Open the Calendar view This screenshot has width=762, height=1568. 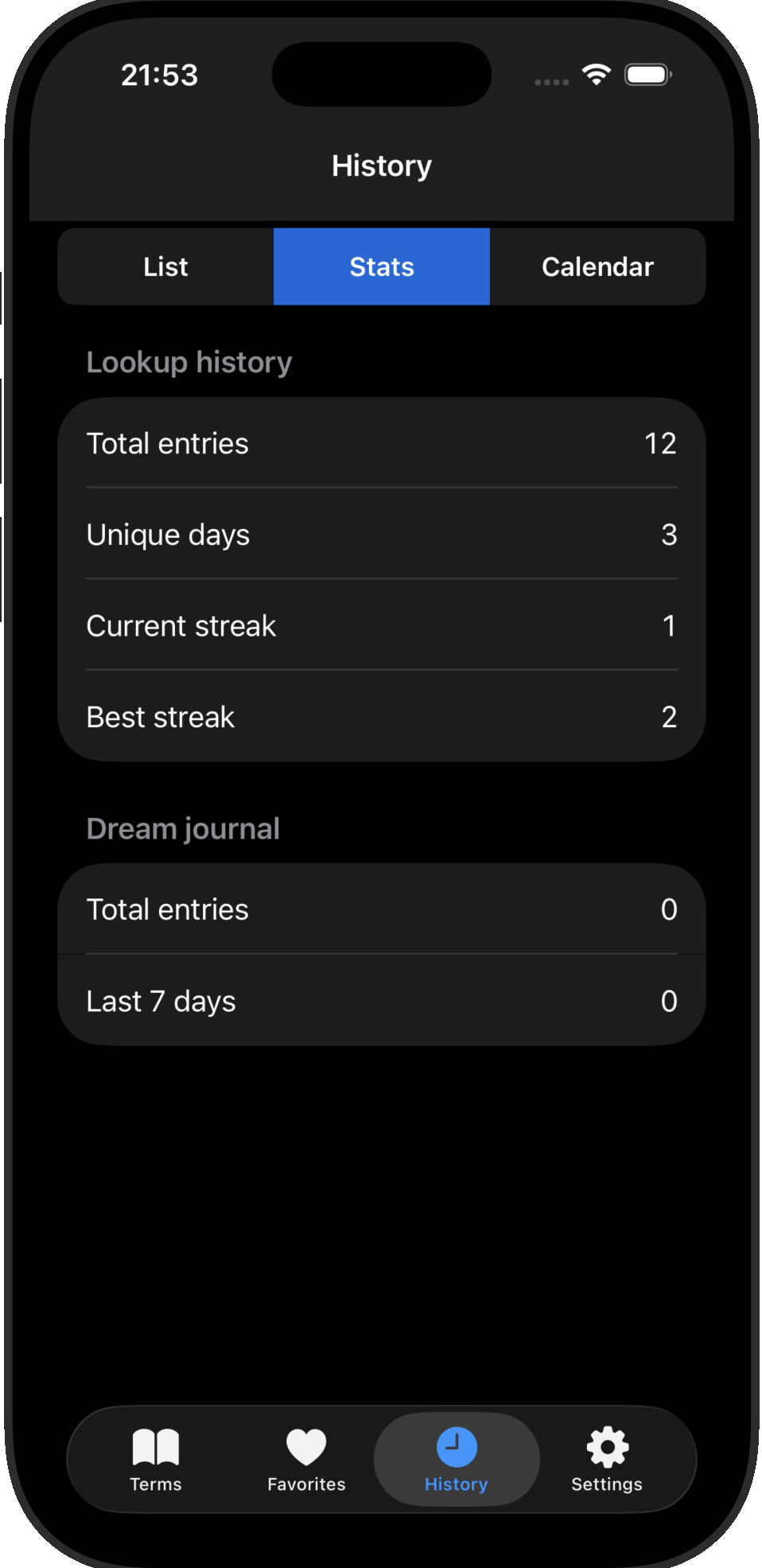coord(597,267)
